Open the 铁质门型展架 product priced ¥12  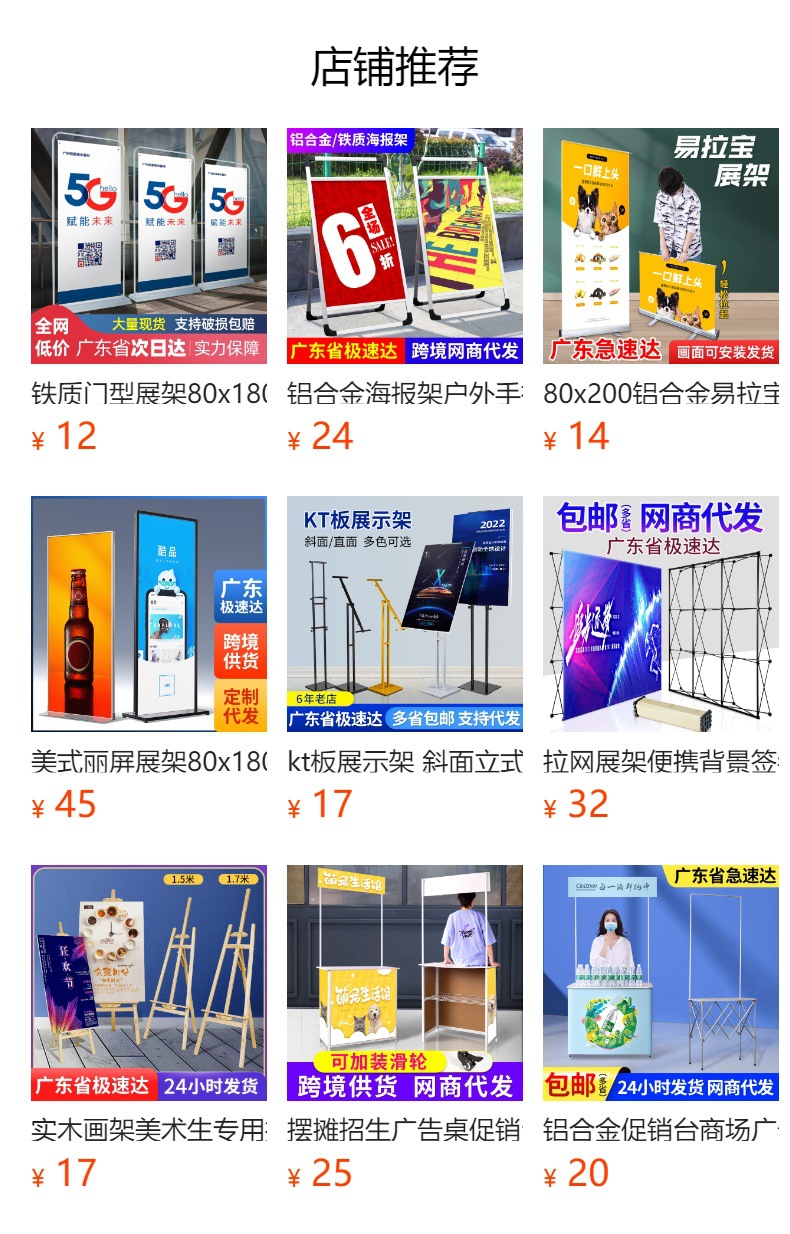coord(149,246)
